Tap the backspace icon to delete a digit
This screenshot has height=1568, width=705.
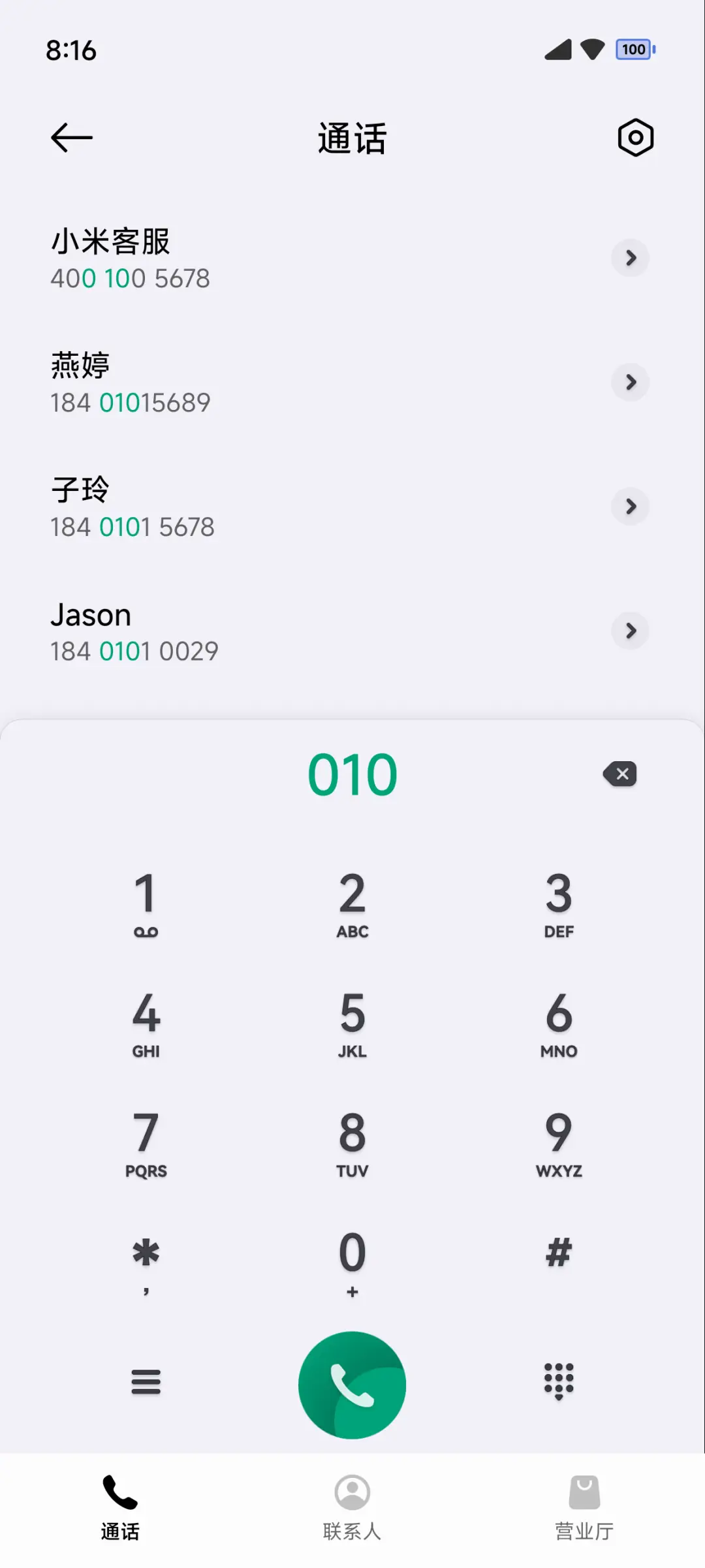[x=620, y=774]
